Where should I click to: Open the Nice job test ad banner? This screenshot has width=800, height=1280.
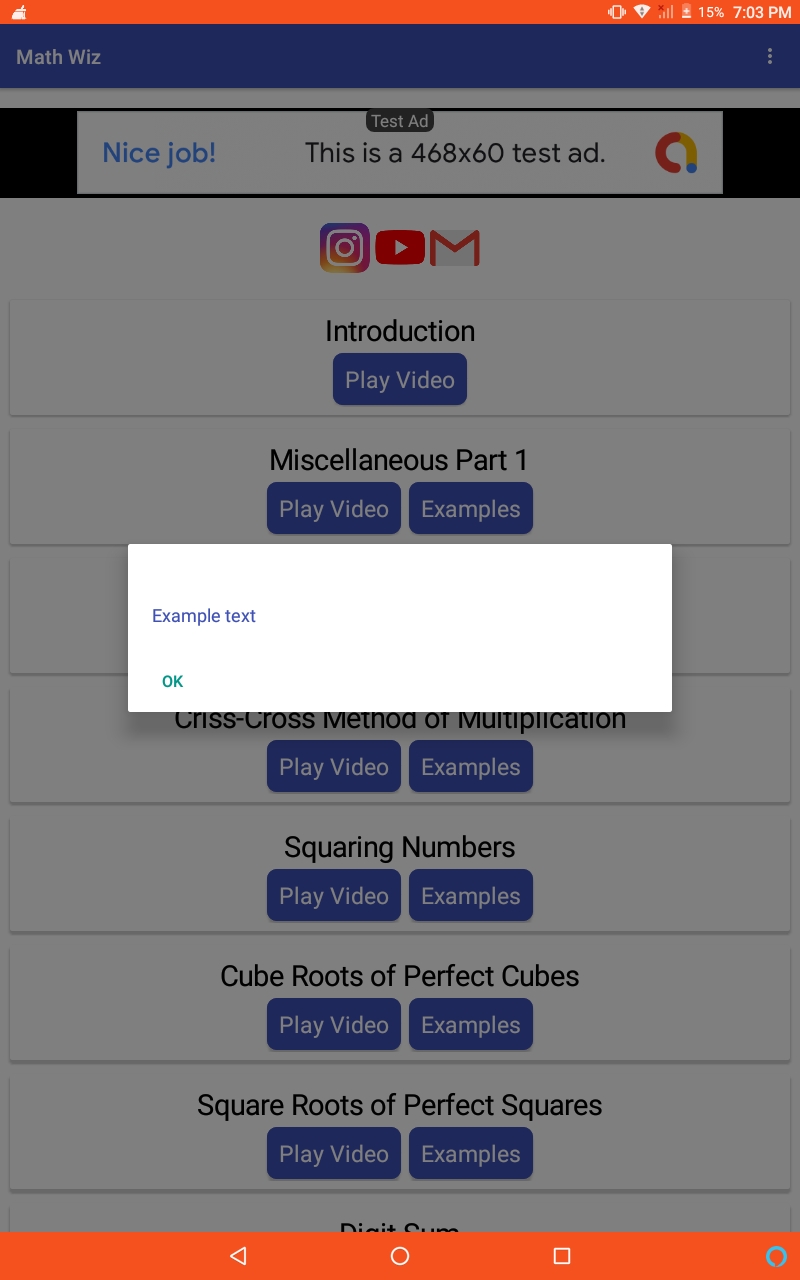400,153
